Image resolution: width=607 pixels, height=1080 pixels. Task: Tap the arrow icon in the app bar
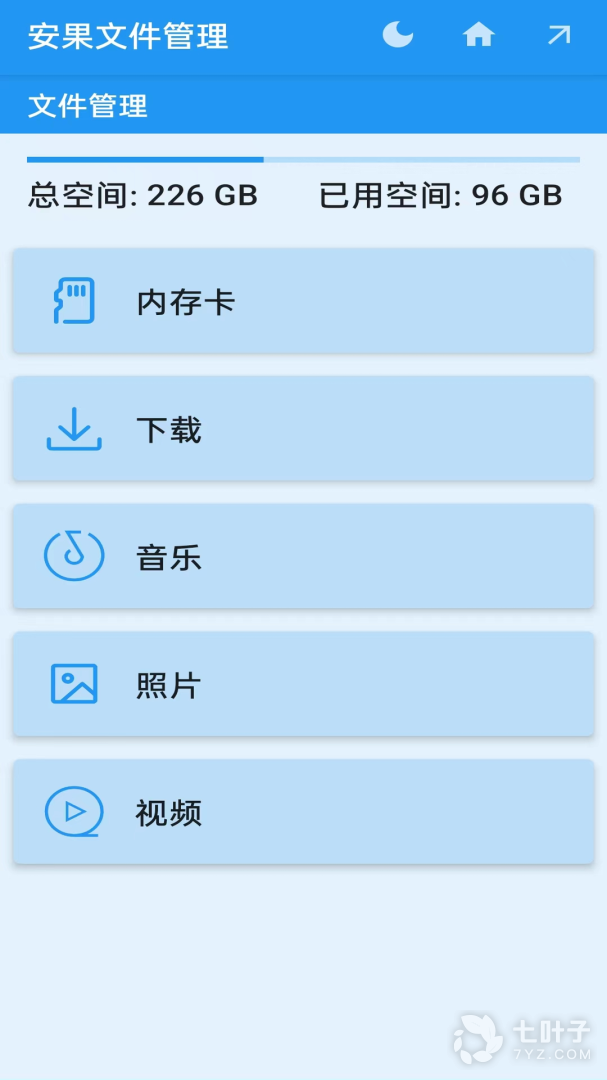pyautogui.click(x=558, y=36)
